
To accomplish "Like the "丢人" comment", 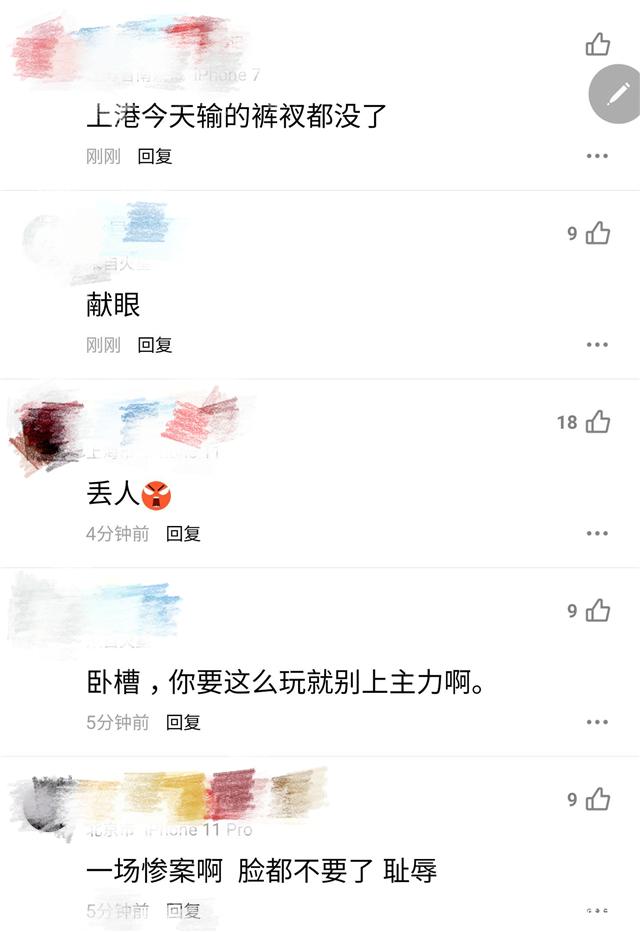I will [x=597, y=422].
